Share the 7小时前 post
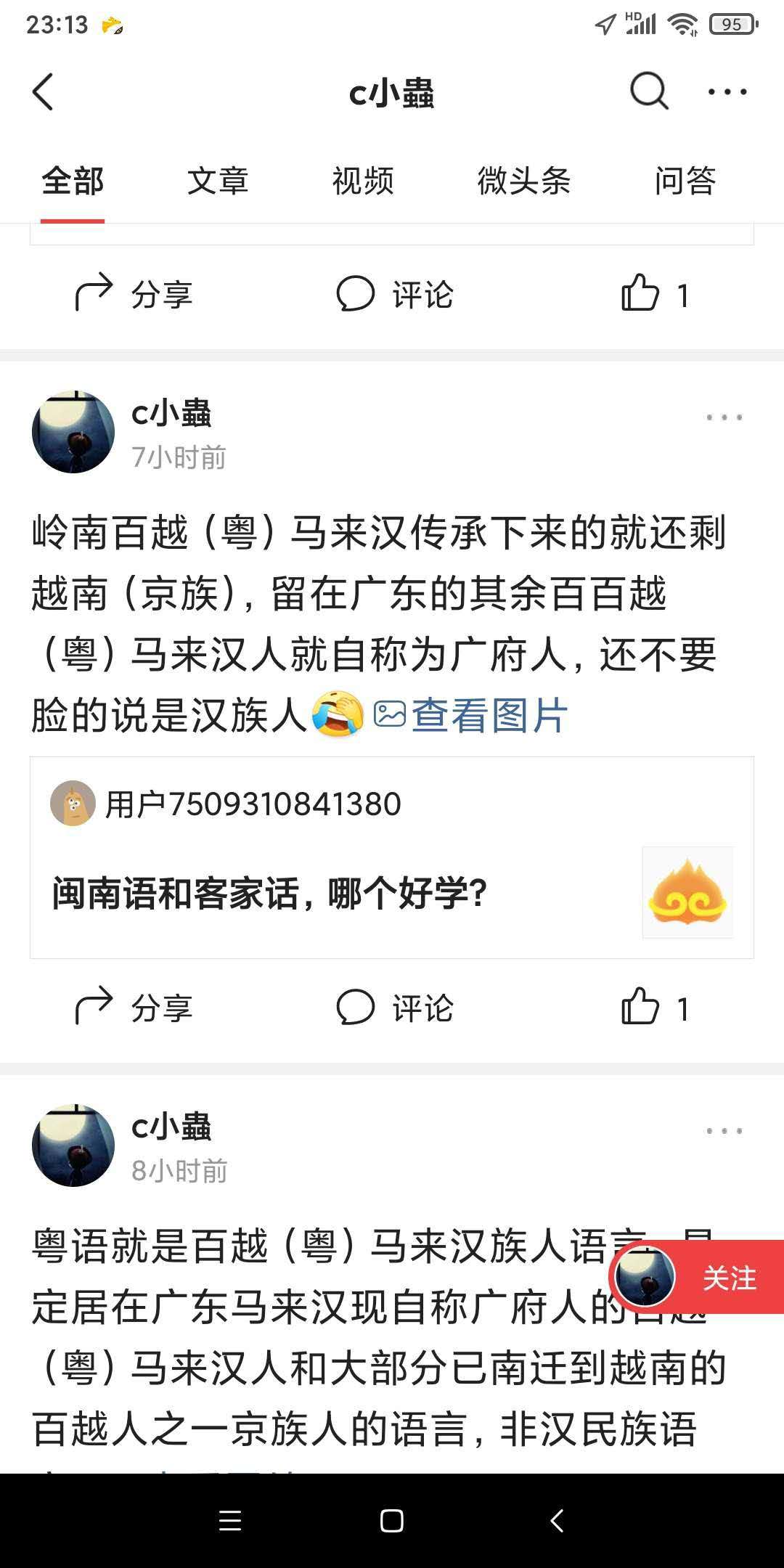Viewport: 784px width, 1568px height. pos(134,1008)
